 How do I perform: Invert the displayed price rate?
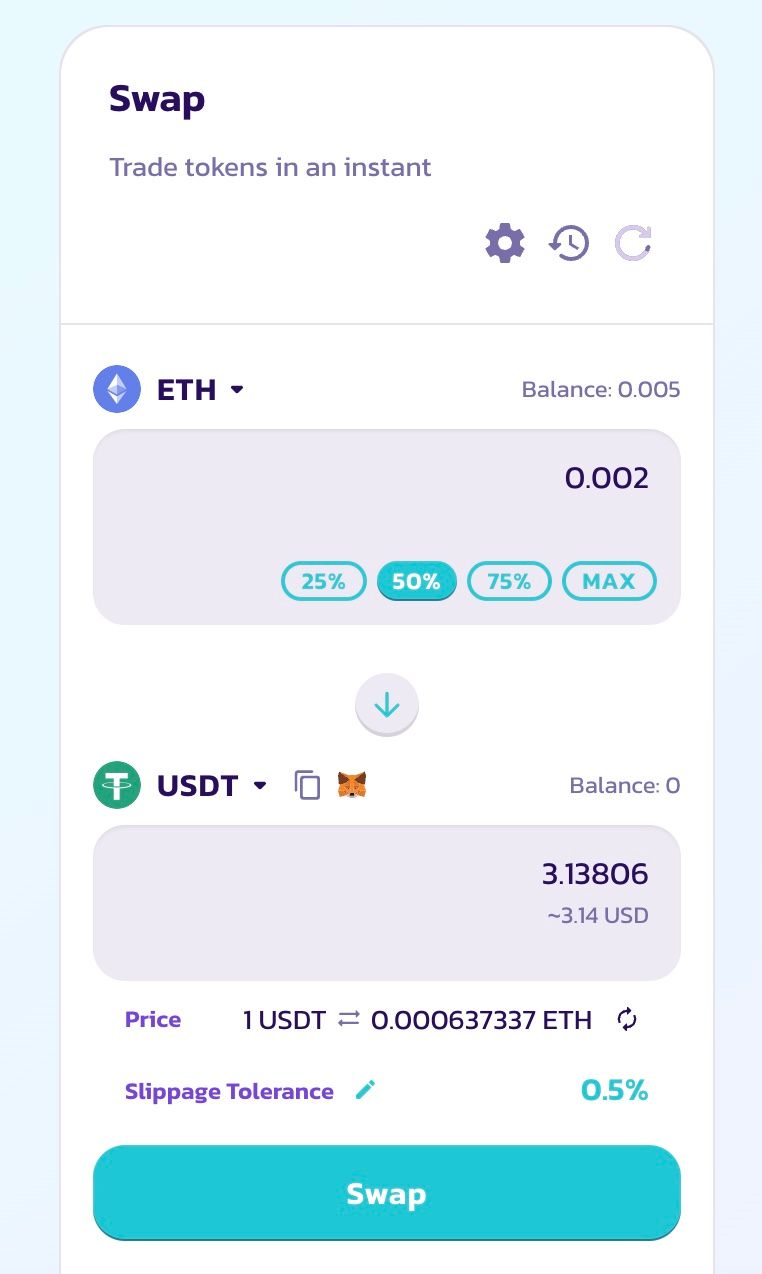tap(627, 1020)
